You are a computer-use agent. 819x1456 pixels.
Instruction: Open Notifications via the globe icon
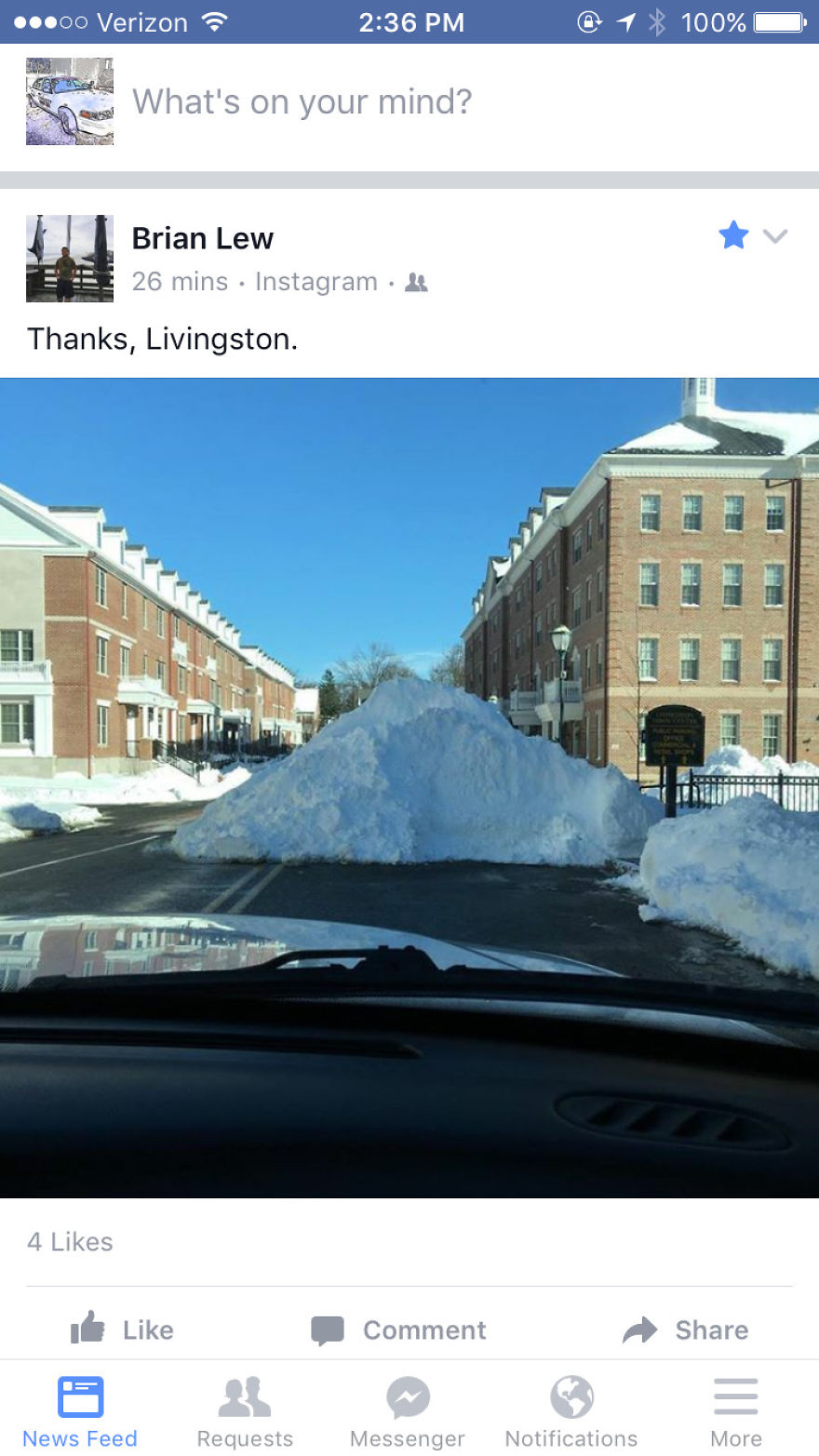pyautogui.click(x=571, y=1396)
